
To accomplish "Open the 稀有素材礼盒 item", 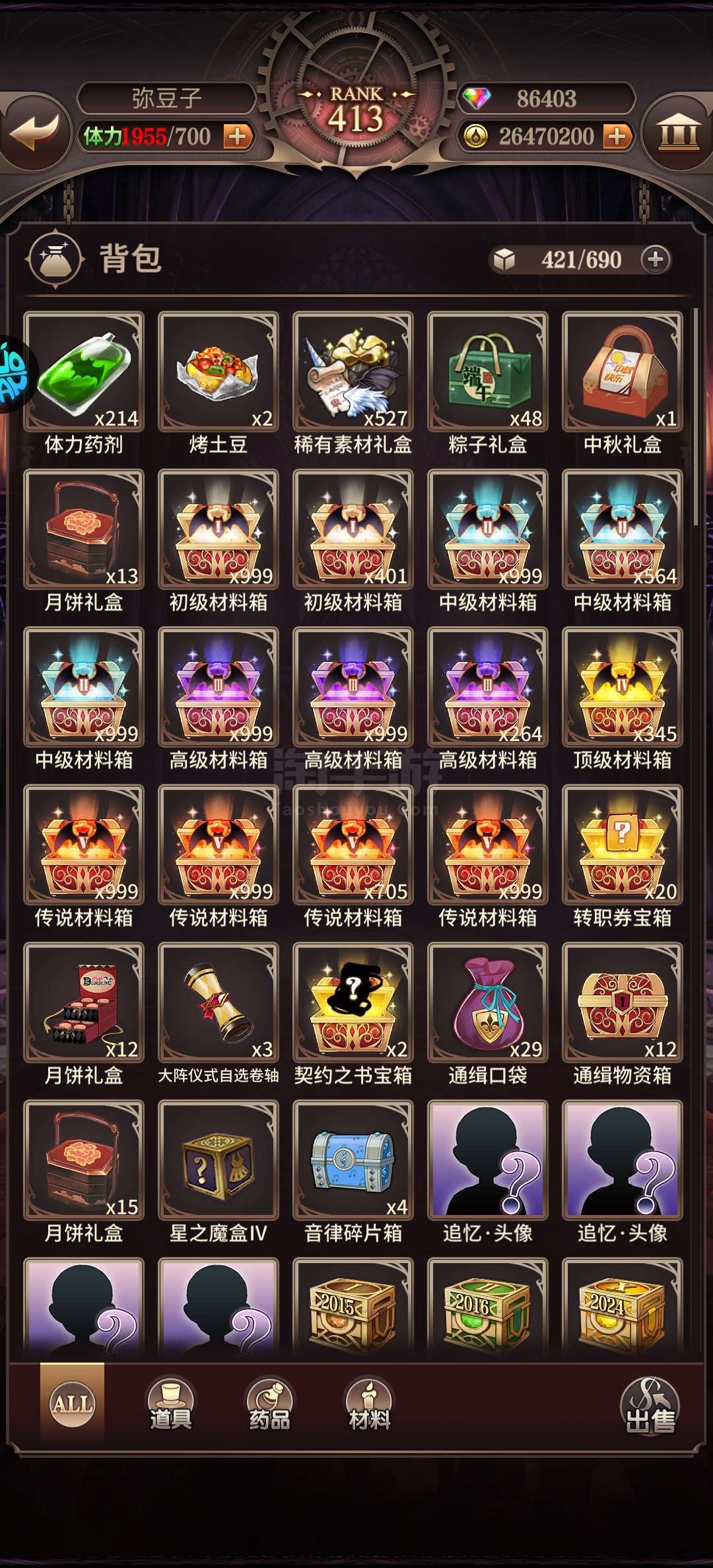I will pos(353,372).
